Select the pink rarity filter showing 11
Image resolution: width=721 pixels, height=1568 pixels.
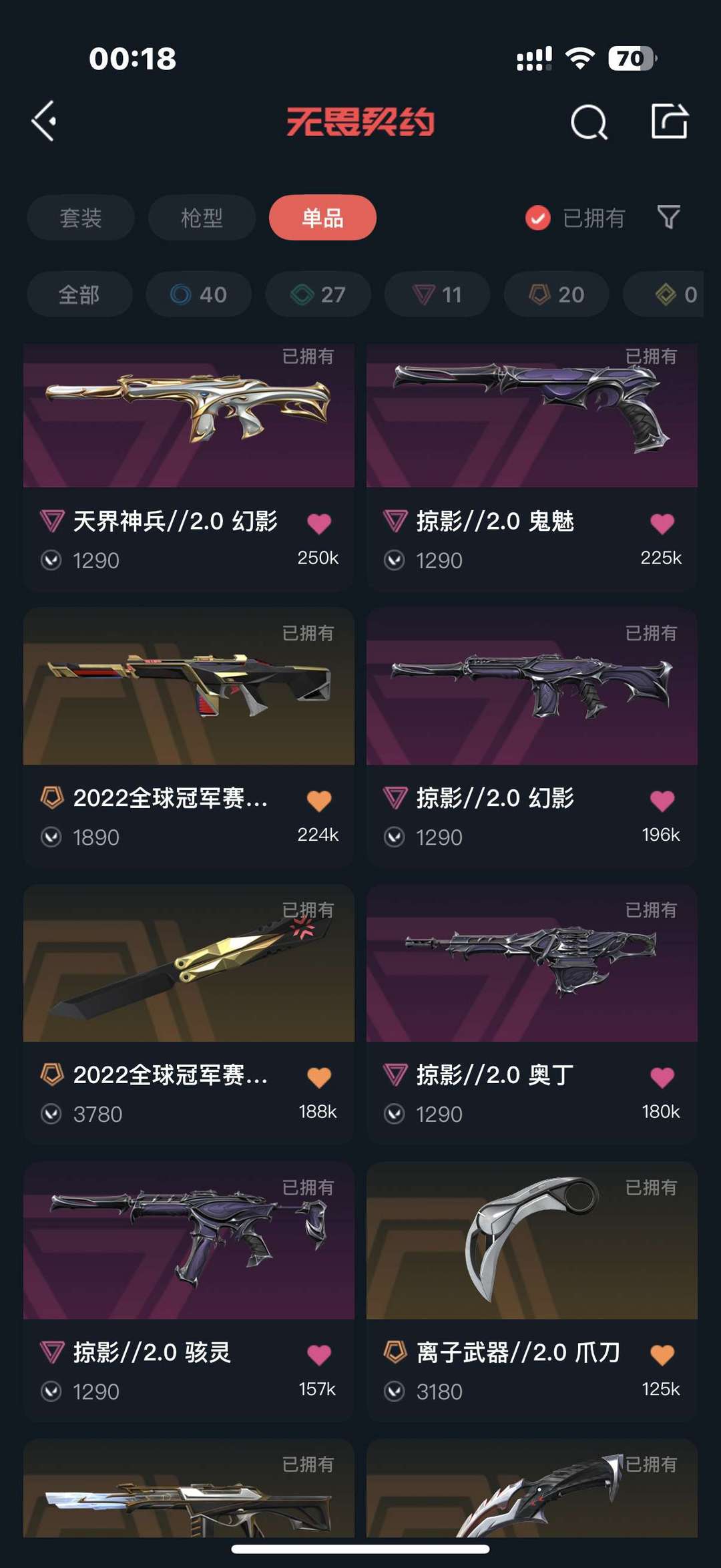point(436,295)
